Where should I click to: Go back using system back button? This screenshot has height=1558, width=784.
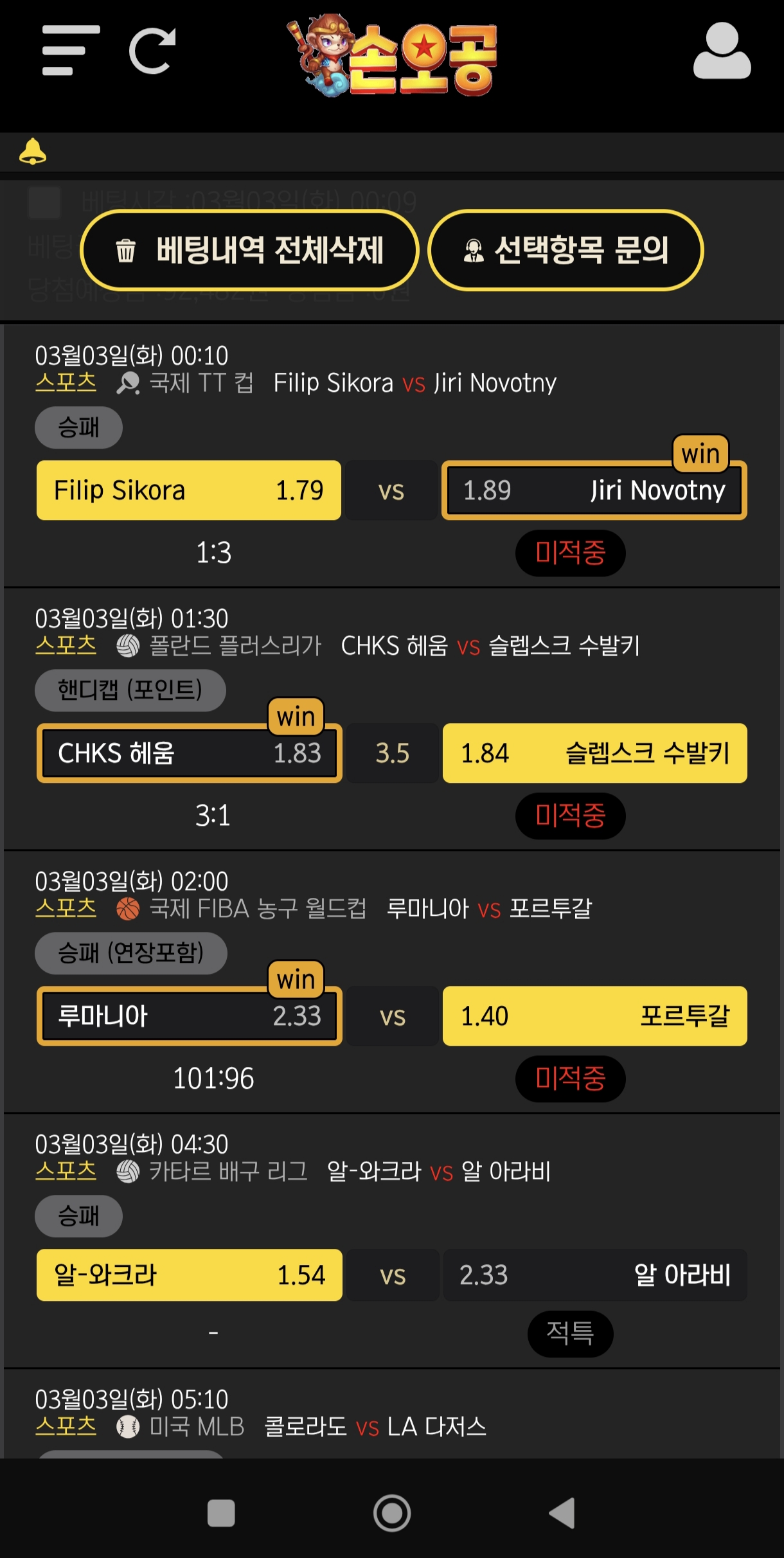point(562,1513)
